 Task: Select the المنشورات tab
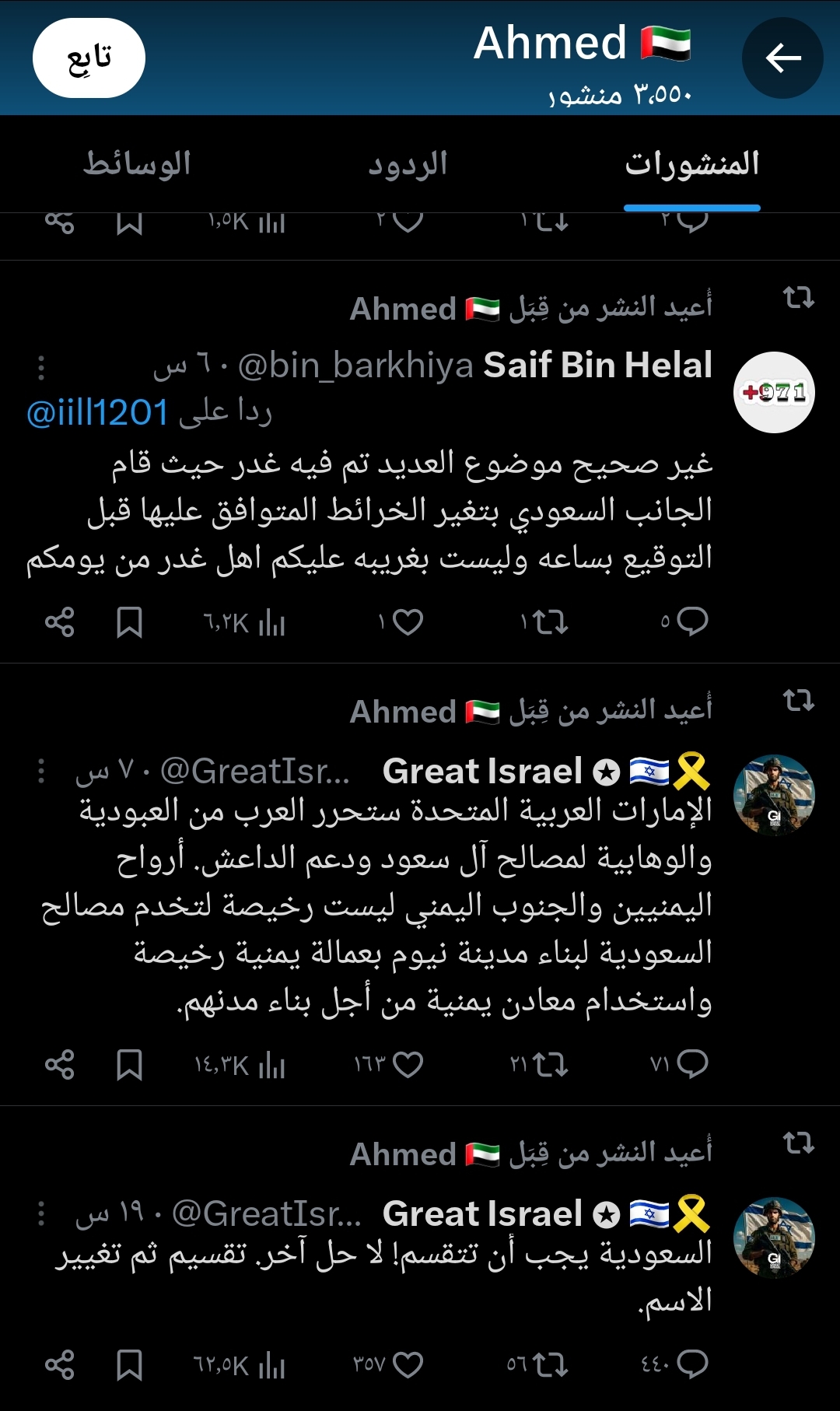pos(691,164)
